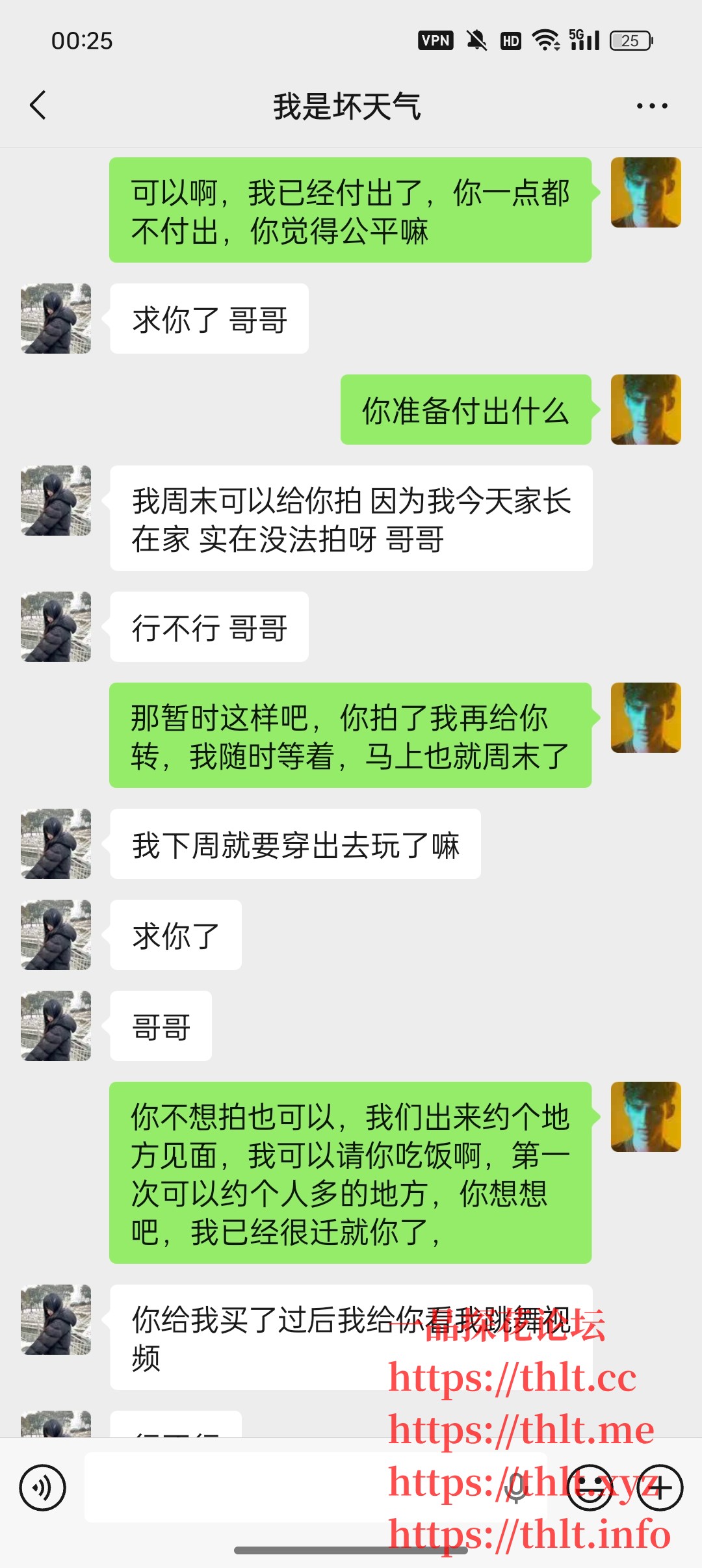Open the chat info overflow menu
702x1568 pixels.
[x=651, y=106]
